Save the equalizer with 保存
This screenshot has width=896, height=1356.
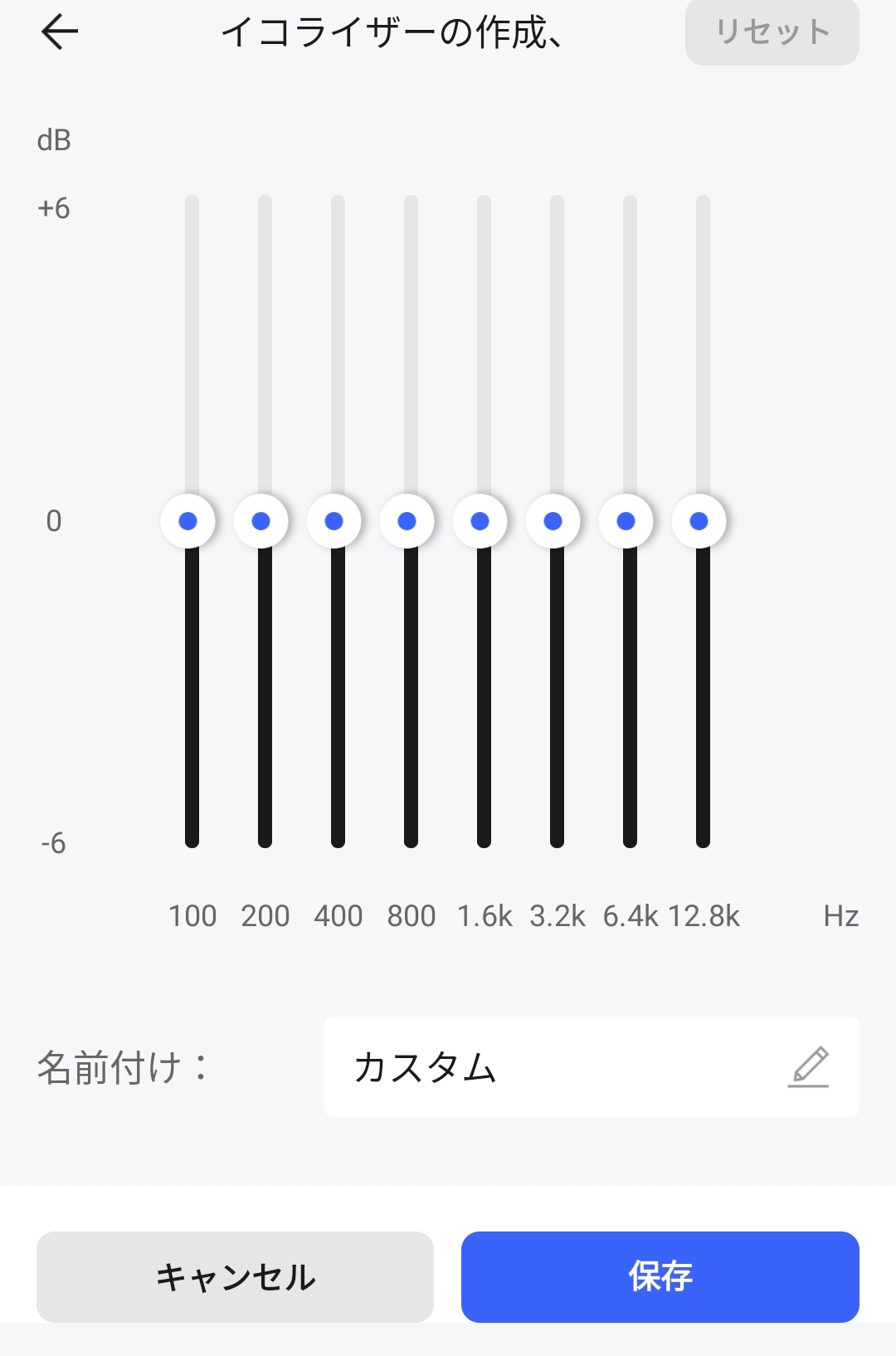pos(660,1277)
